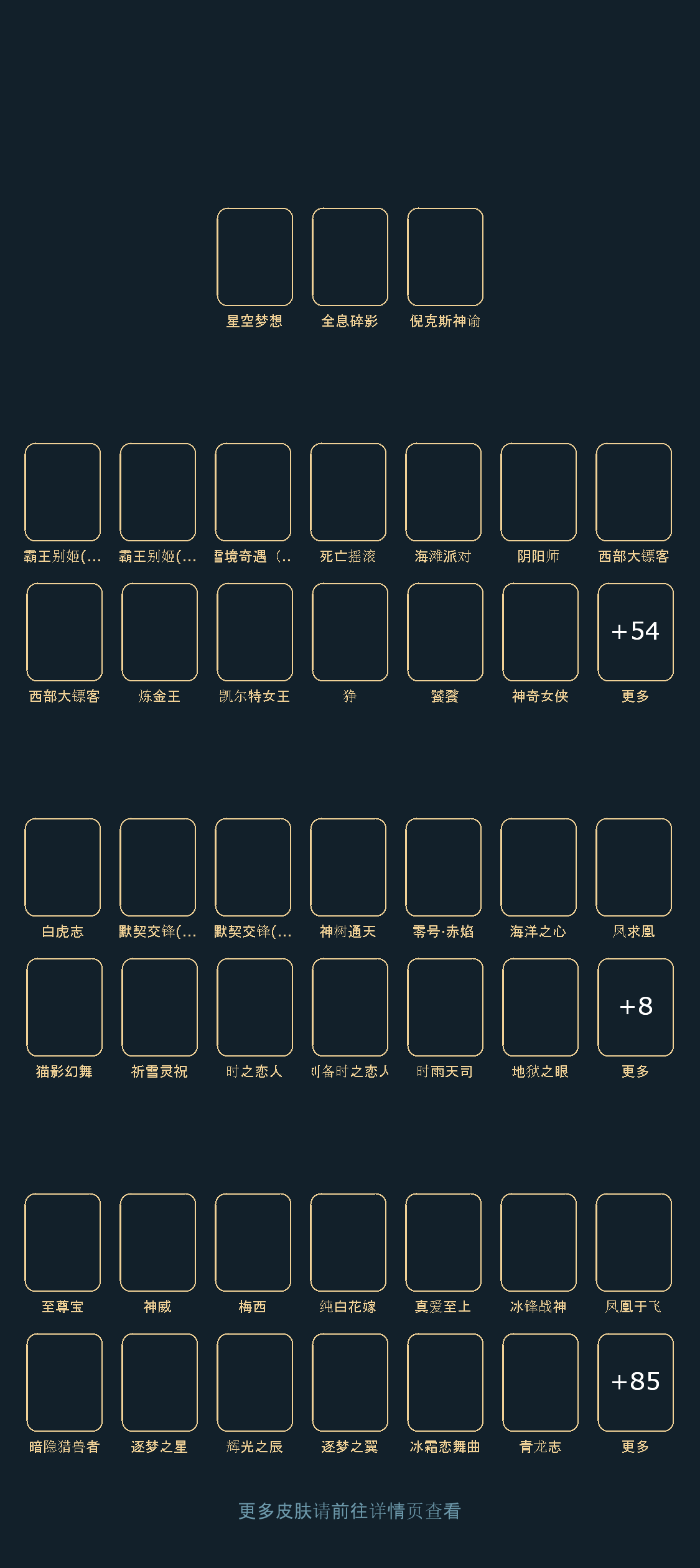View the 凯尔特女王 skin
700x1568 pixels.
tap(254, 632)
